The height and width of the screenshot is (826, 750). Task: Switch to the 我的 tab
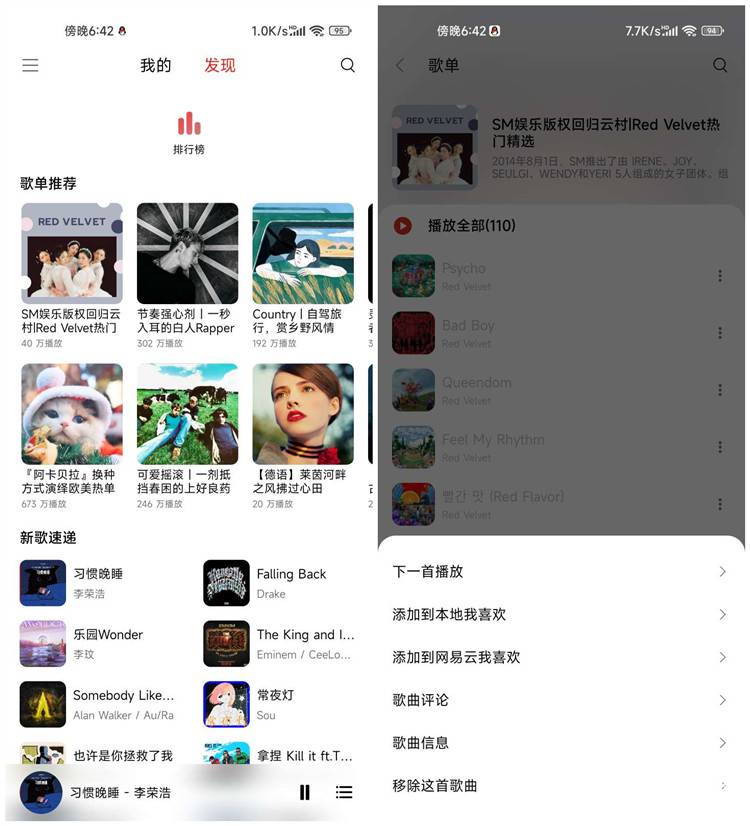156,66
